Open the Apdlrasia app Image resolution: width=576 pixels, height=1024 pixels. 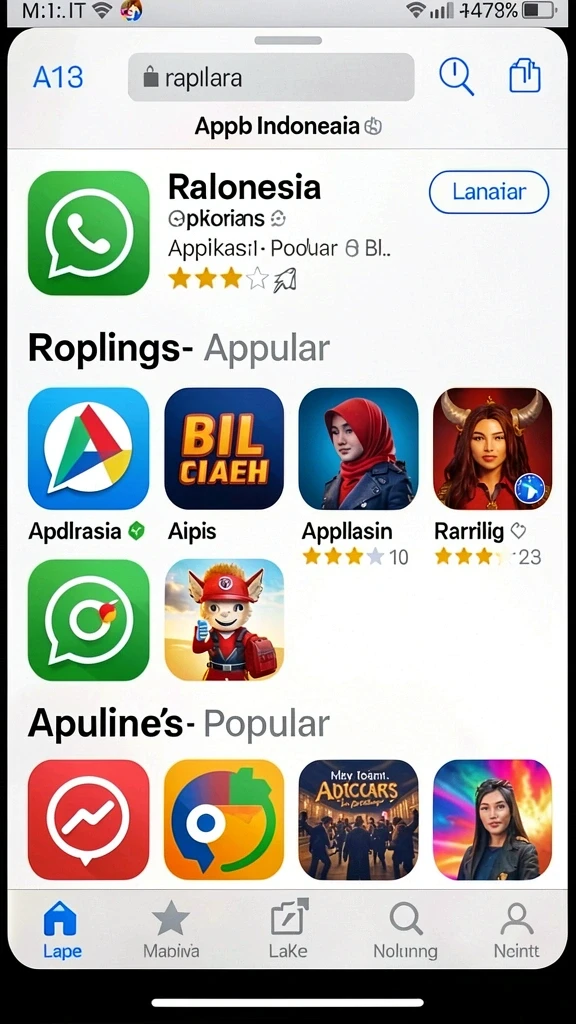pos(89,449)
